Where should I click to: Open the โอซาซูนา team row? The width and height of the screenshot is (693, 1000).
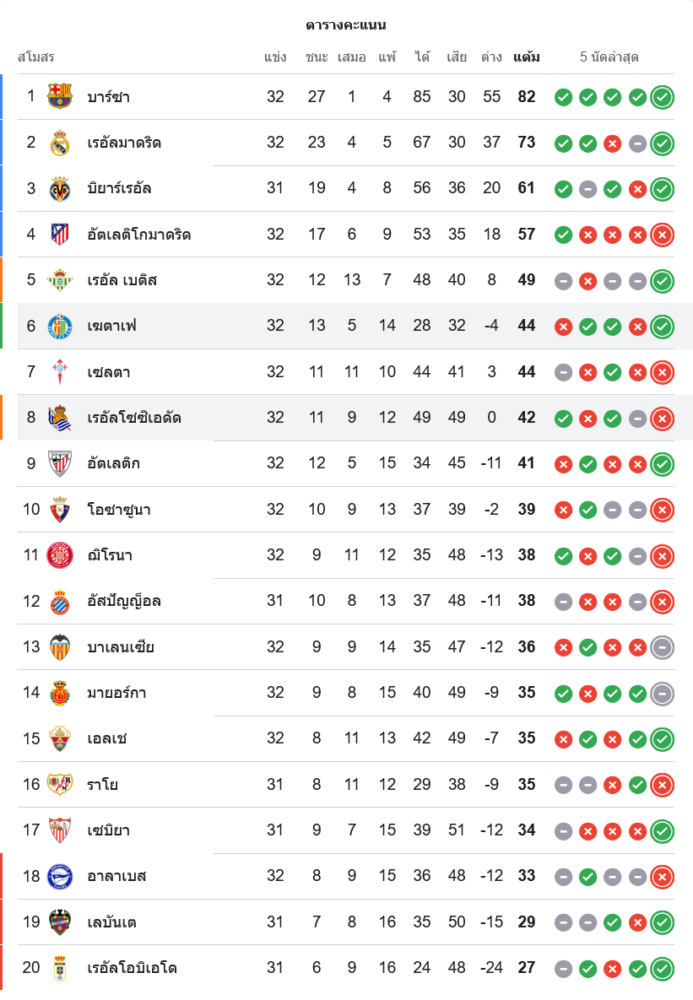click(119, 510)
